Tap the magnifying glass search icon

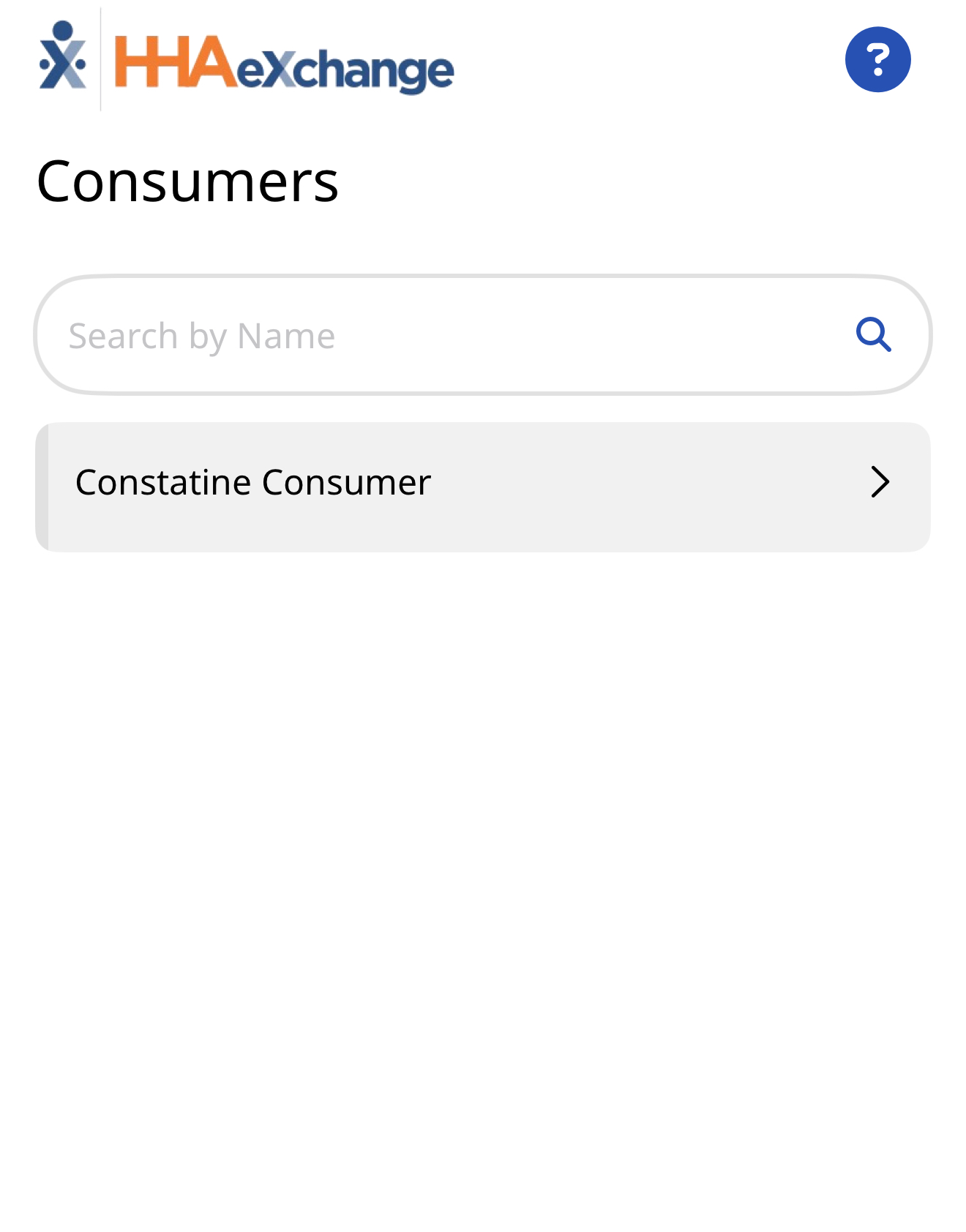pyautogui.click(x=873, y=335)
